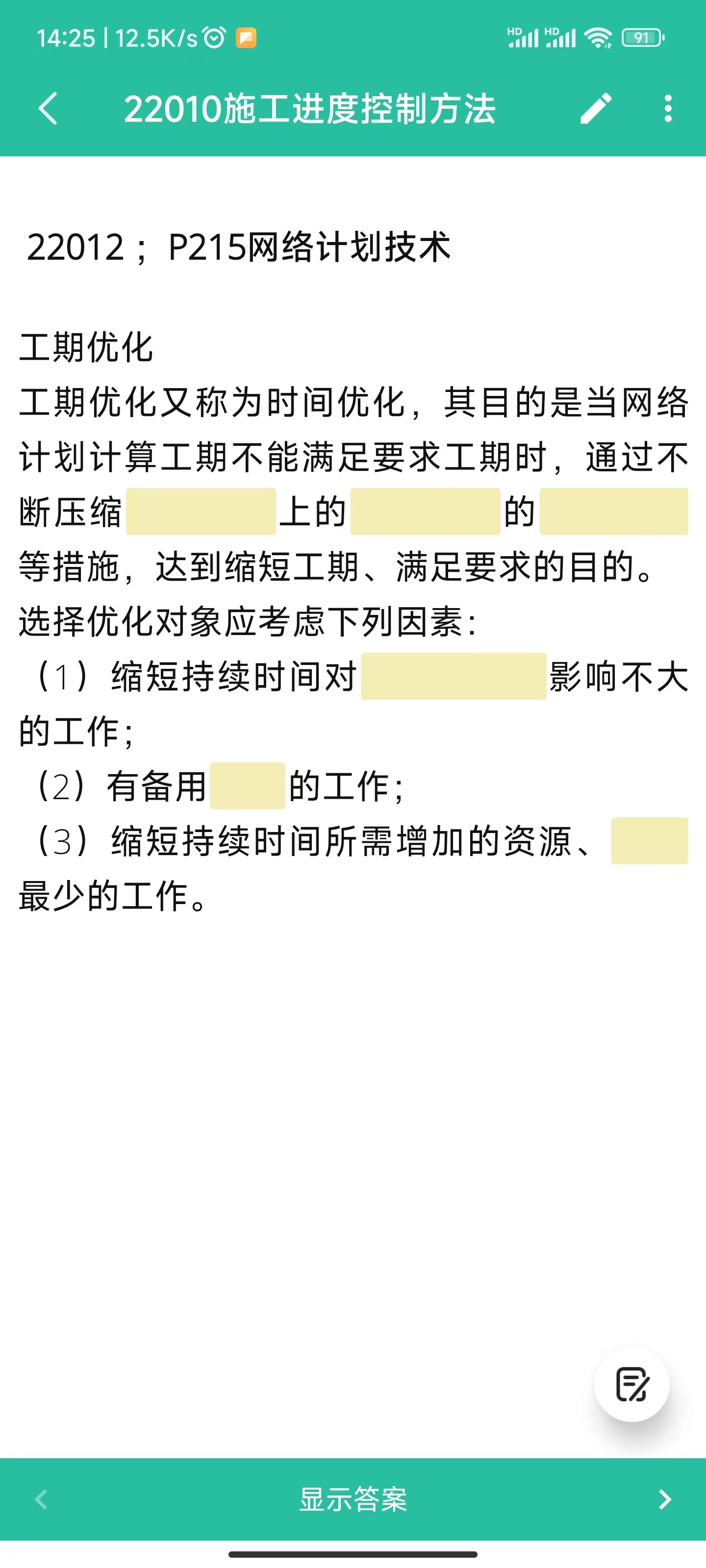Reveal the blank between 上的 and 的

(425, 511)
